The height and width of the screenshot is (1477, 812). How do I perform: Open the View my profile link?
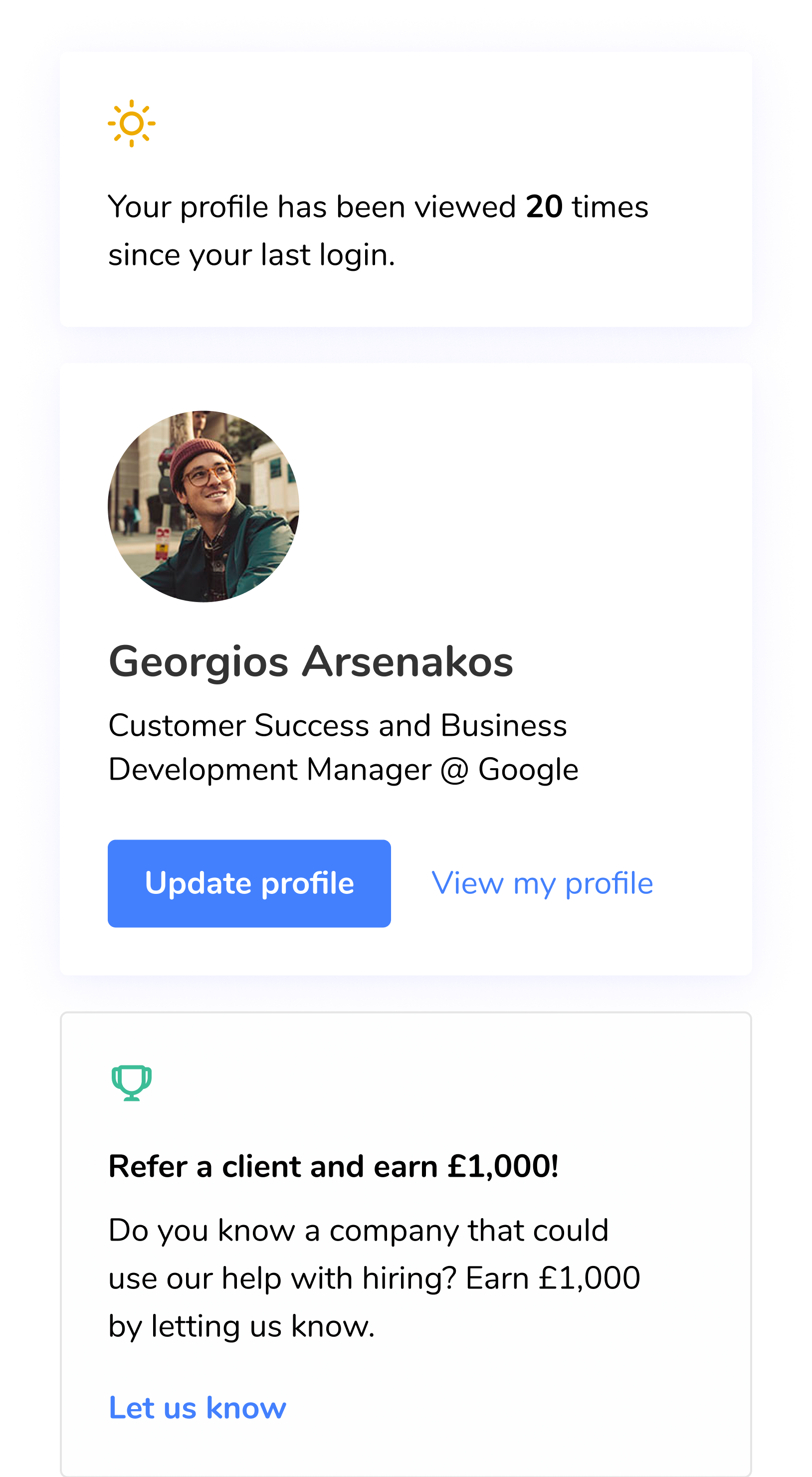pos(542,883)
